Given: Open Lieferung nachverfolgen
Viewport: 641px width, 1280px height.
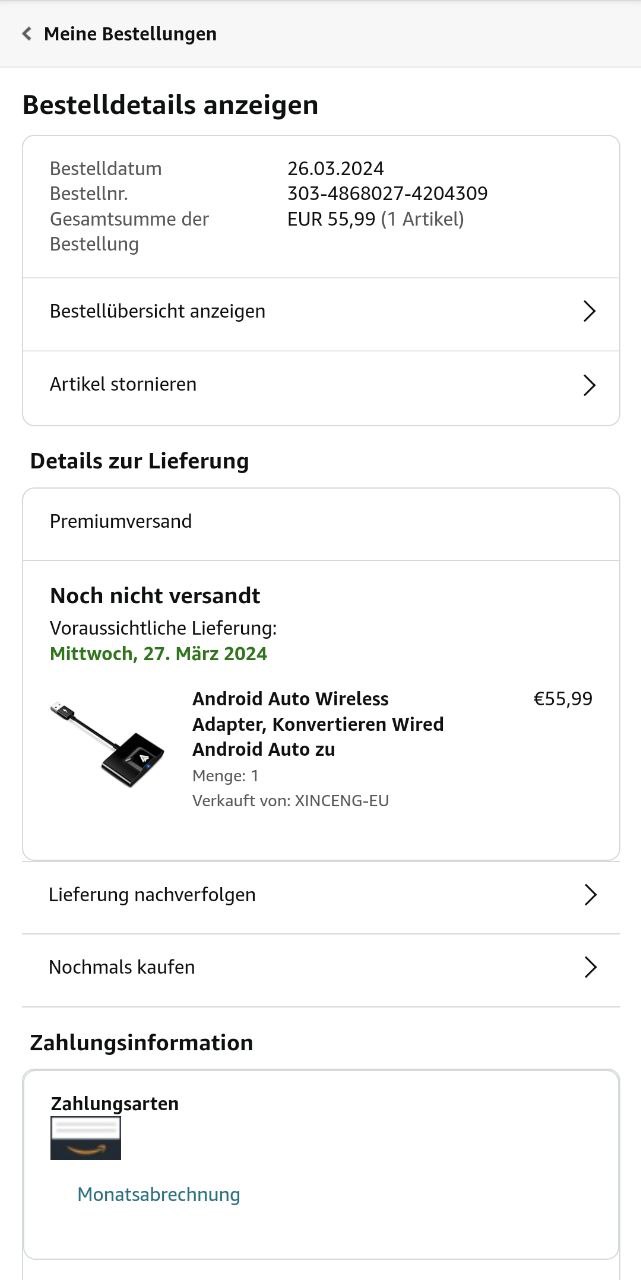Looking at the screenshot, I should [x=320, y=895].
